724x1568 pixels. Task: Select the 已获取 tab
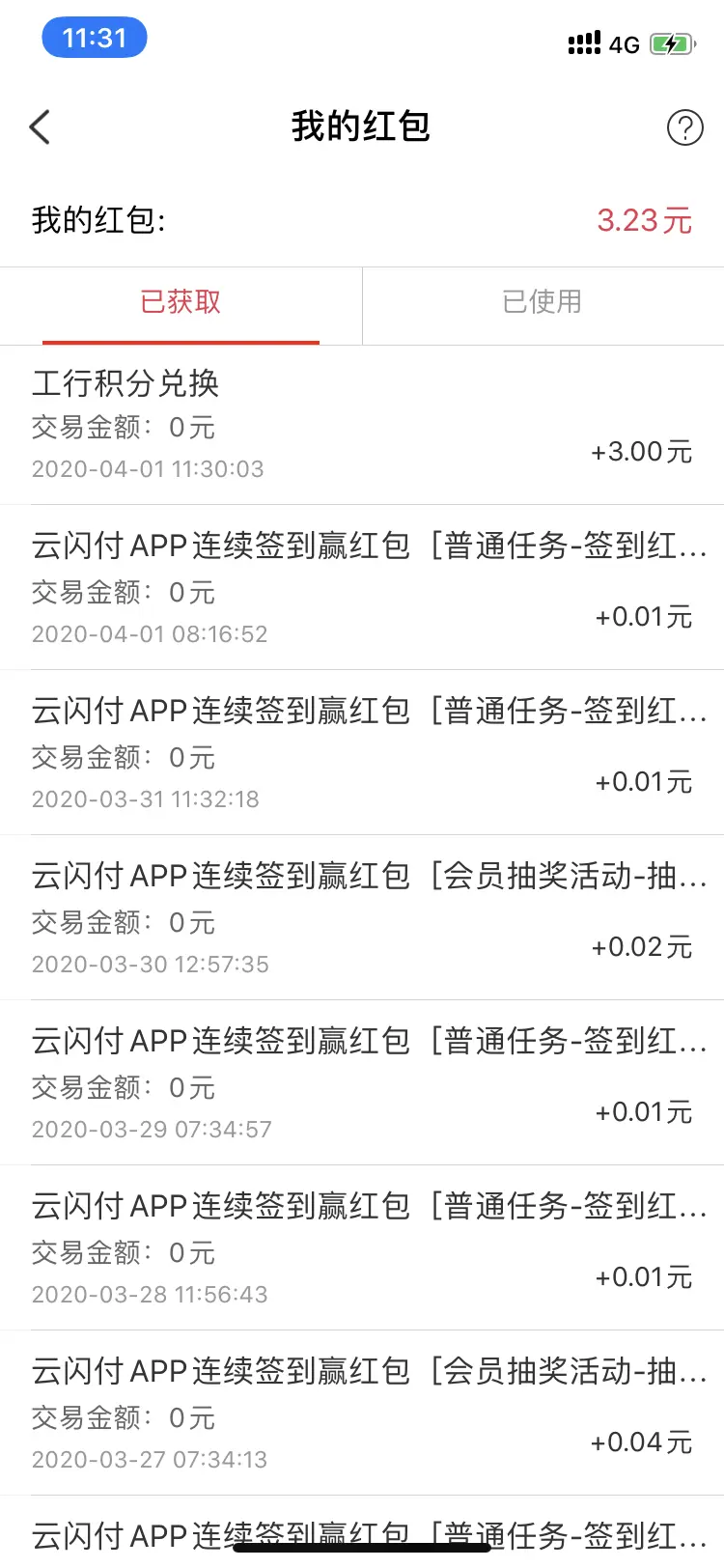pos(181,302)
